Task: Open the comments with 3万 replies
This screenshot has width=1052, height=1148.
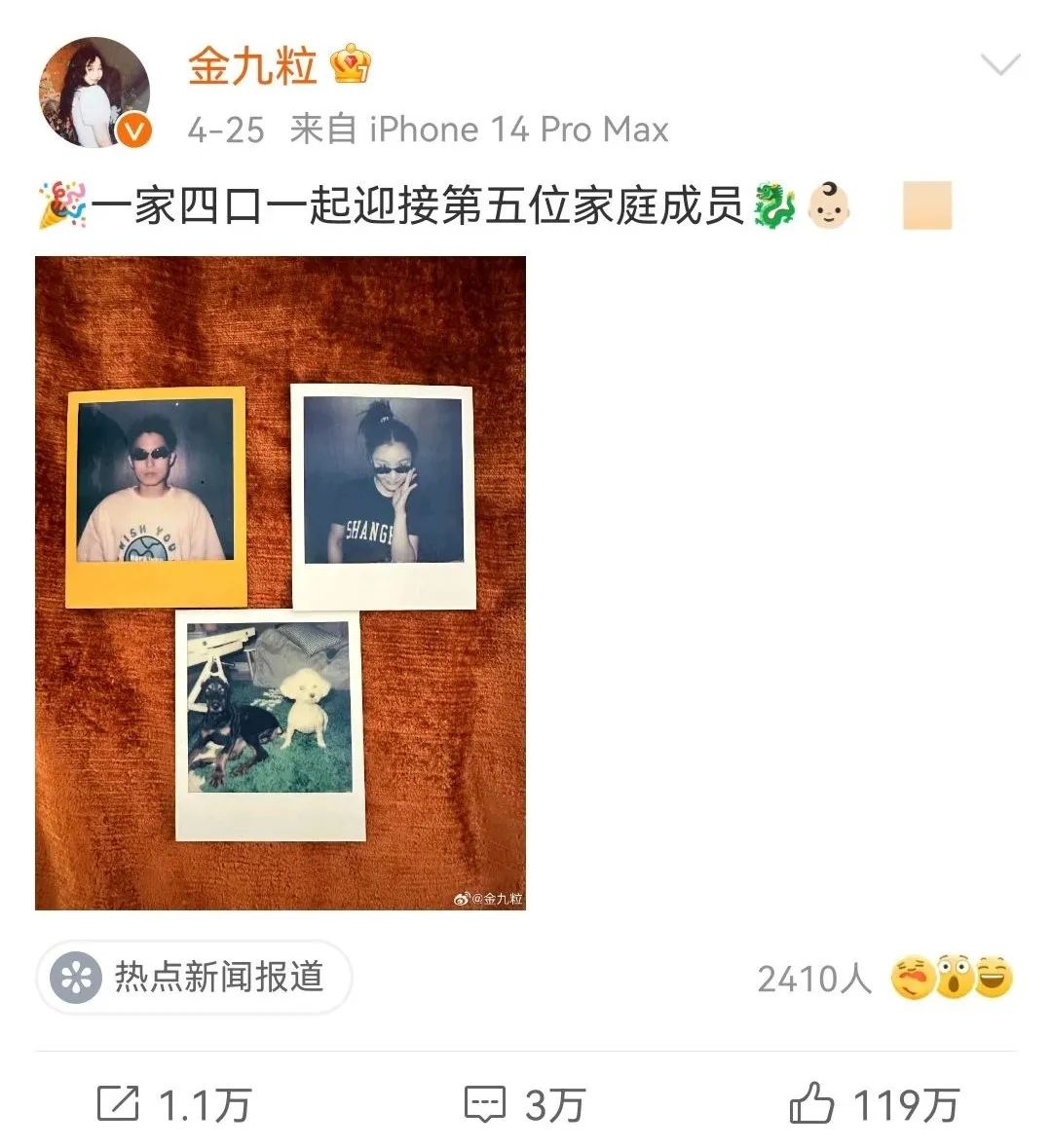Action: point(524,1104)
